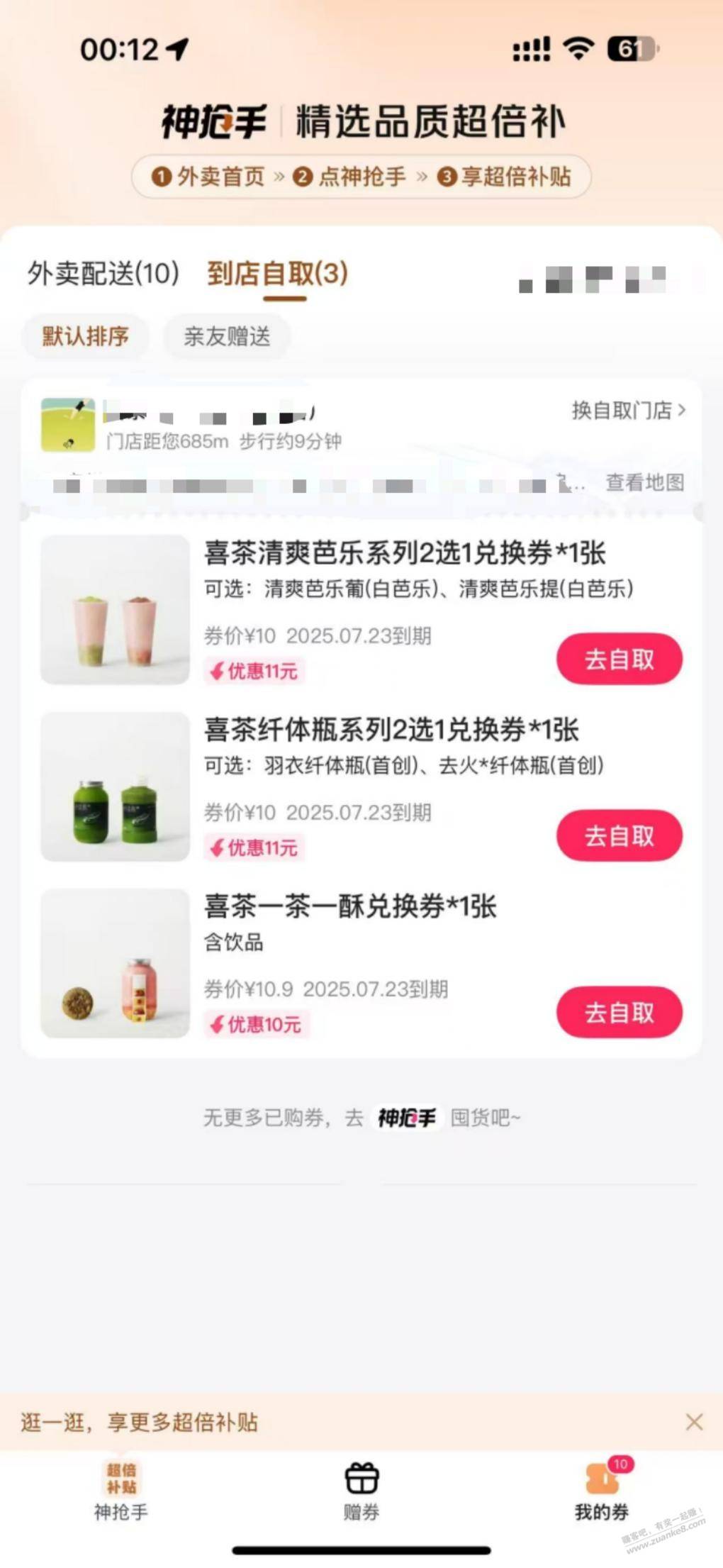
Task: Dismiss the 逛一逛 subsidy banner
Action: [x=695, y=1422]
